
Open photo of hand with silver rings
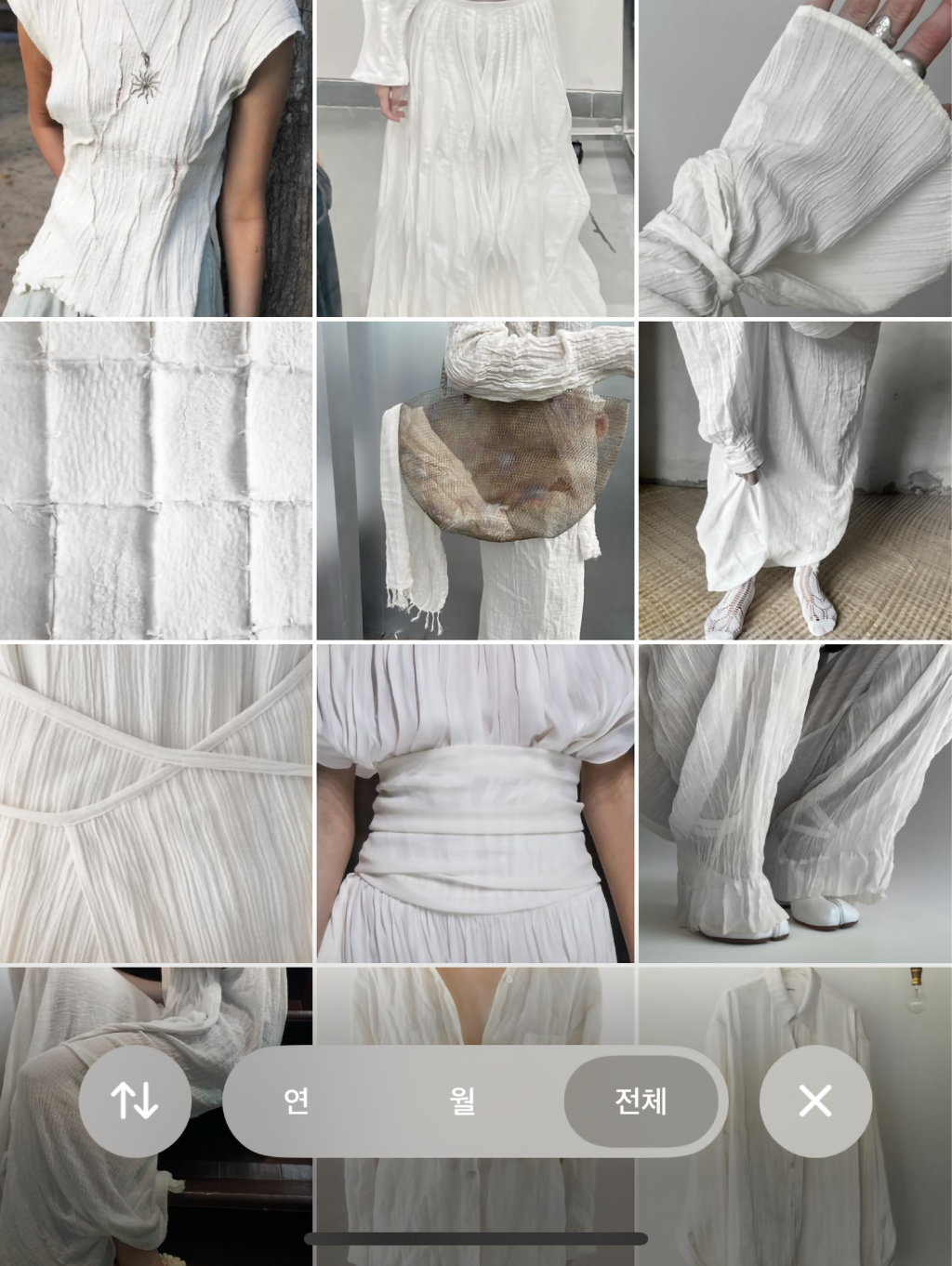coord(795,158)
